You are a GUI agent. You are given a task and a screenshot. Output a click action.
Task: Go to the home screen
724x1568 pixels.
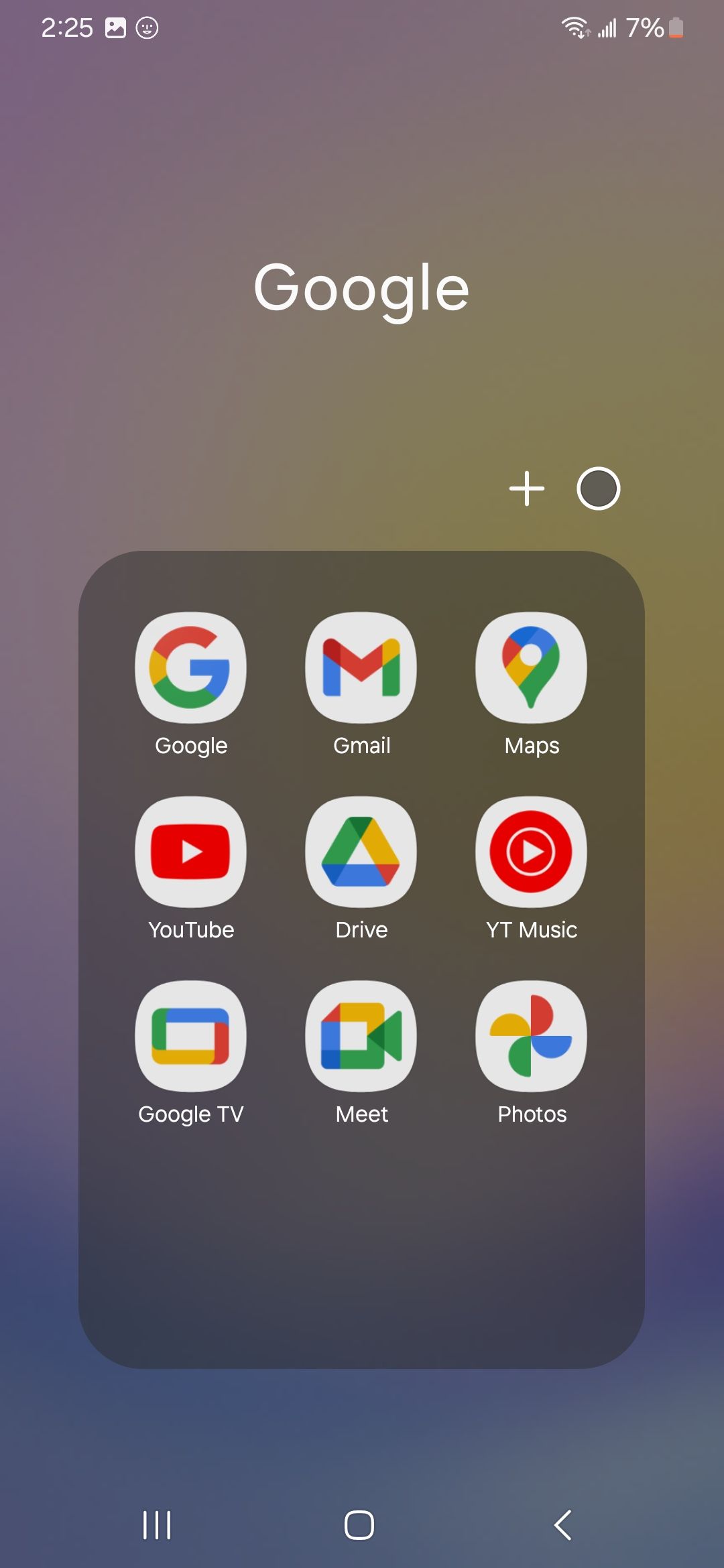359,1525
